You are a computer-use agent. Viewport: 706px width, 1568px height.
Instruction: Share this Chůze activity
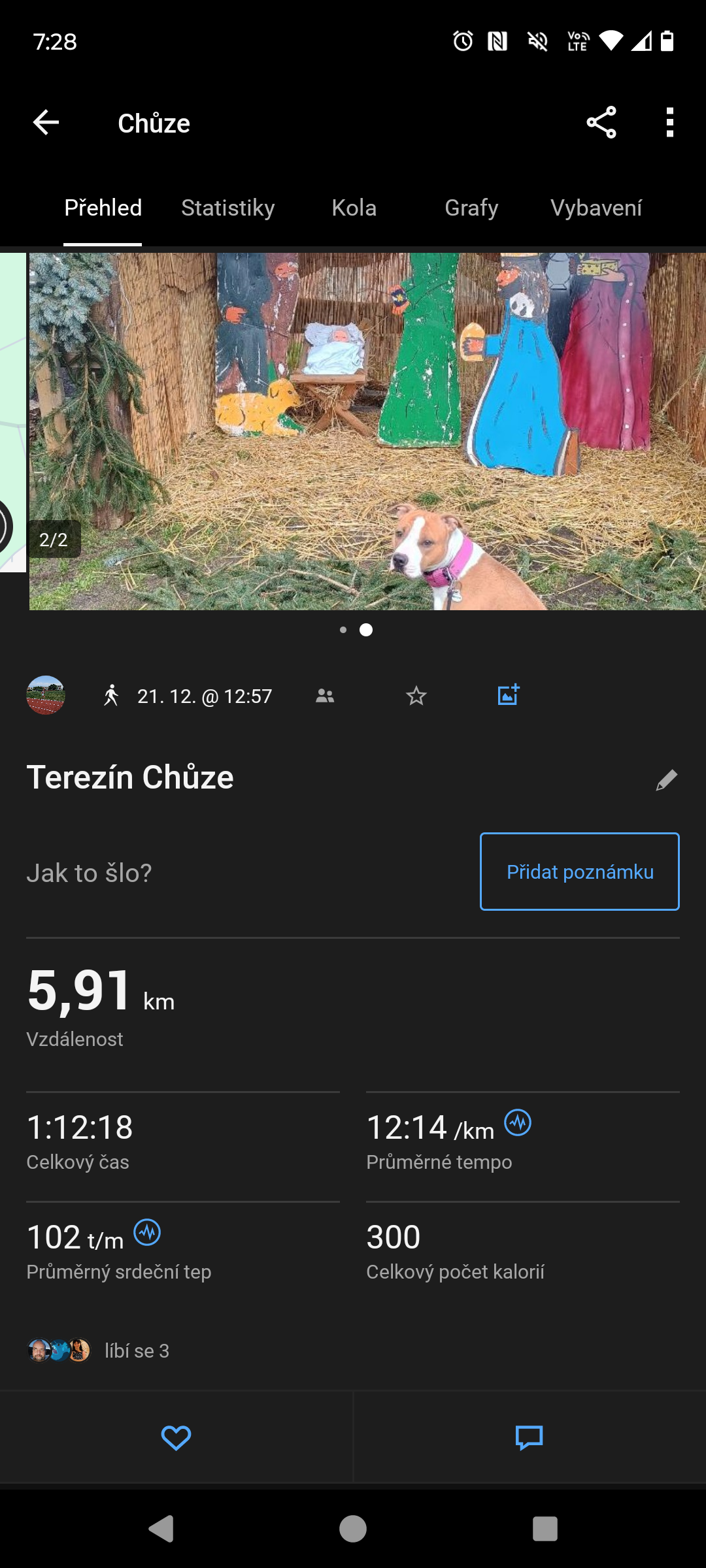(601, 122)
